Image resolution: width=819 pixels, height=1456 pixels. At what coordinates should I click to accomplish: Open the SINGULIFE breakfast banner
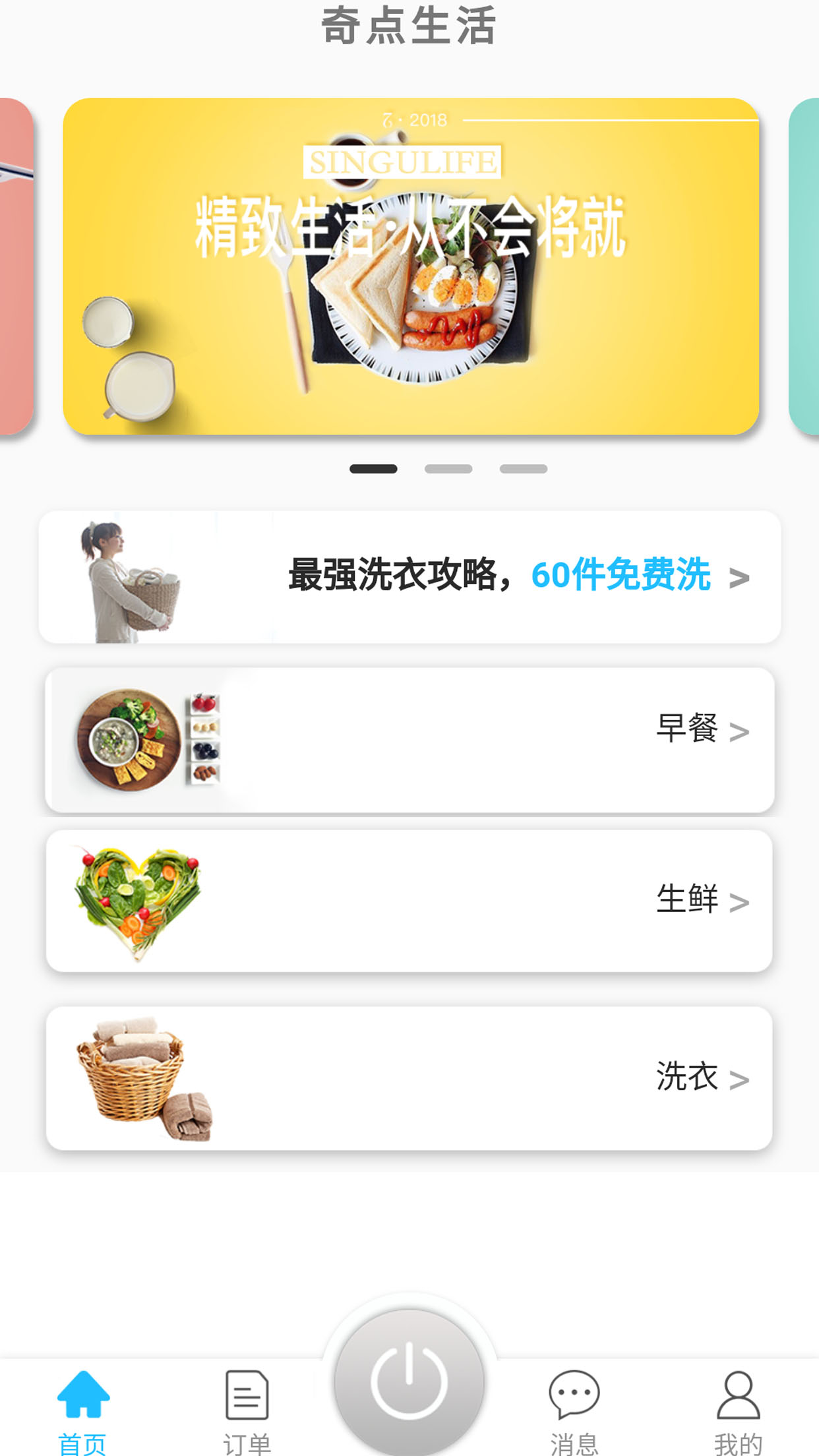point(410,266)
